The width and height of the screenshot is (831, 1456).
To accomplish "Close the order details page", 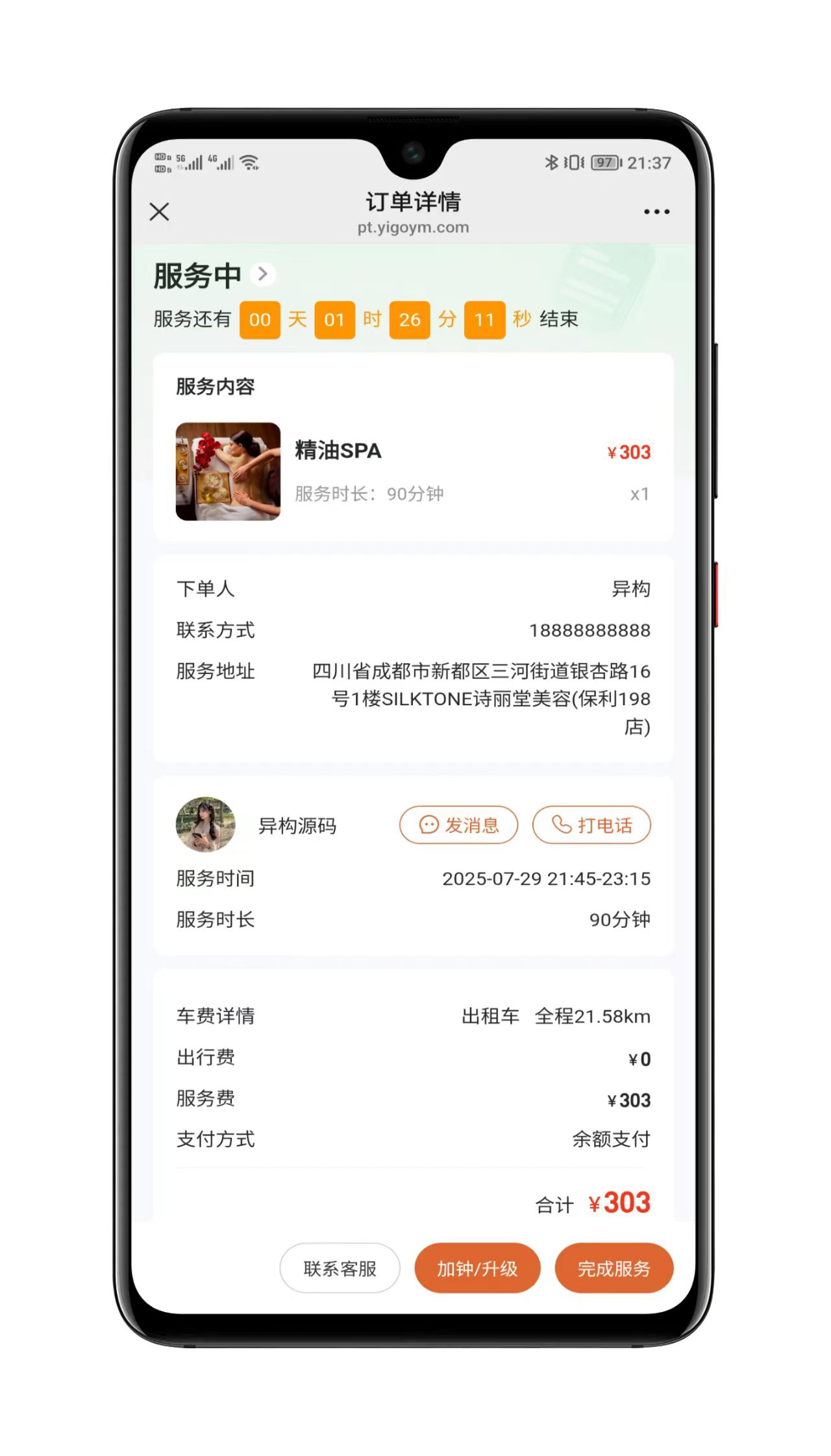I will pos(159,212).
